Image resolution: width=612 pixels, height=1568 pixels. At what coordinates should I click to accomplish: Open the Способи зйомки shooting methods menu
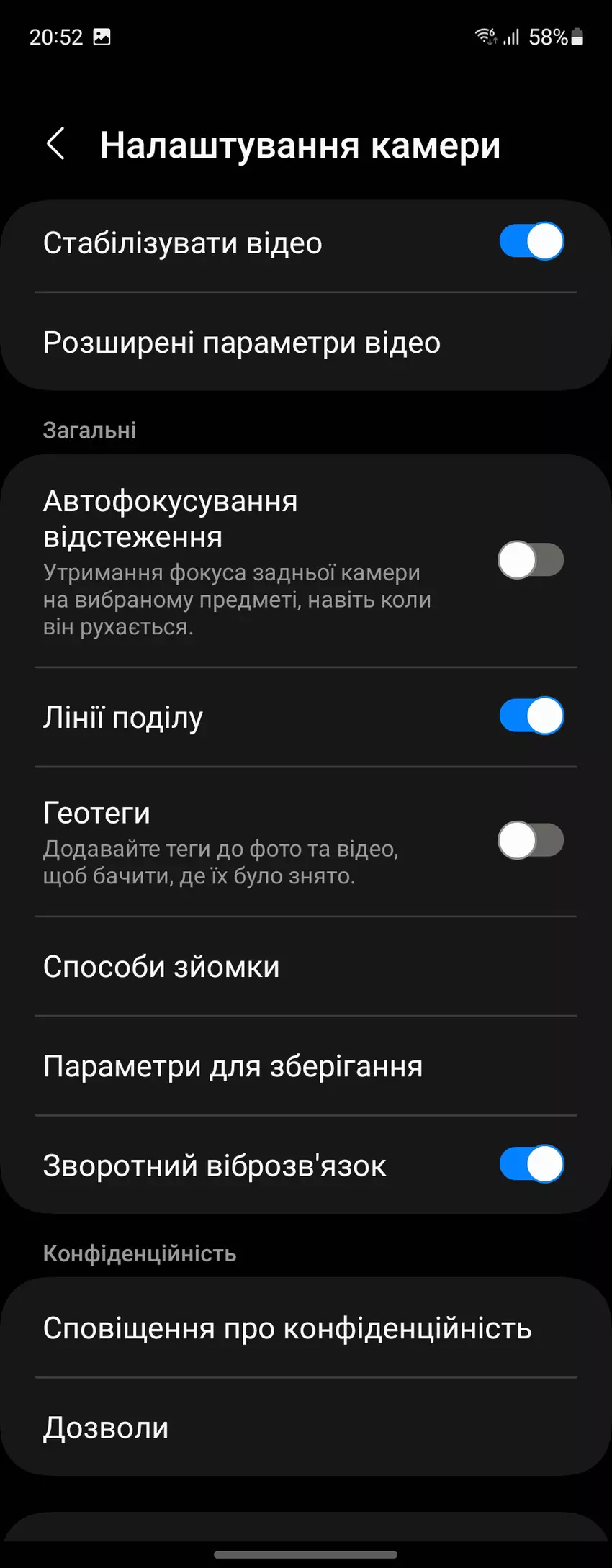tap(161, 967)
